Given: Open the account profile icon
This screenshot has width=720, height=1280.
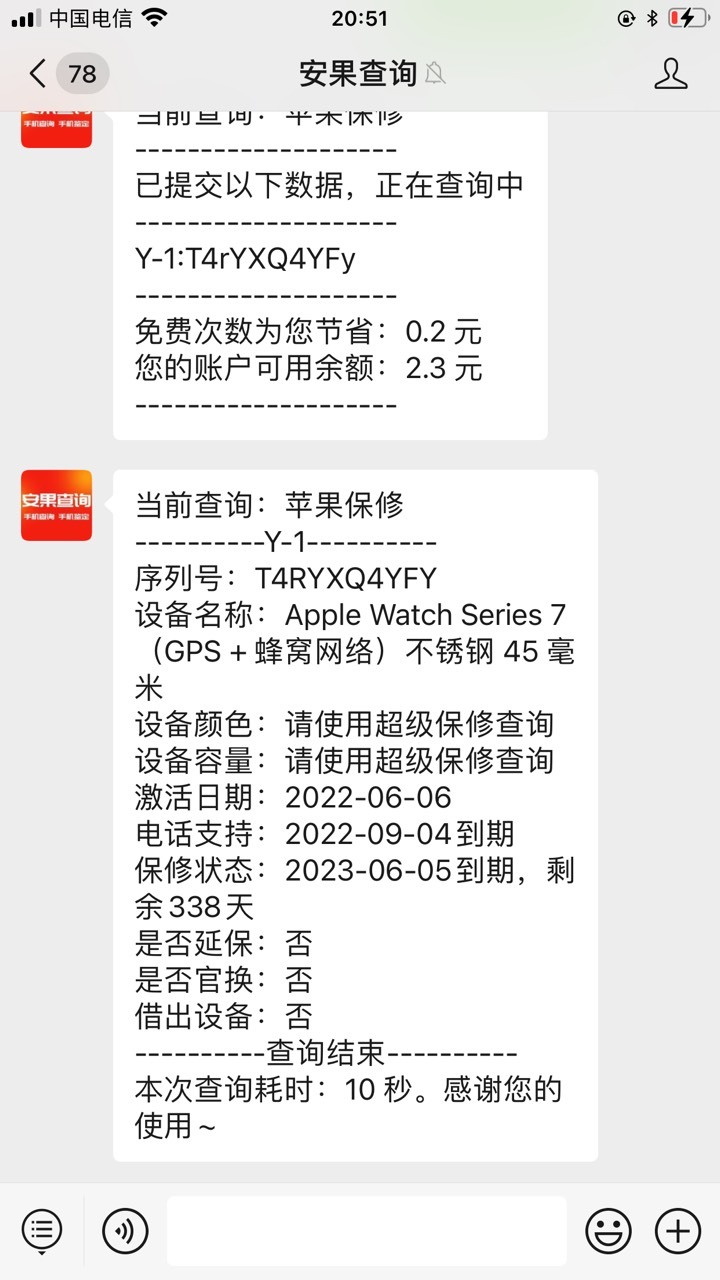Looking at the screenshot, I should click(x=671, y=73).
